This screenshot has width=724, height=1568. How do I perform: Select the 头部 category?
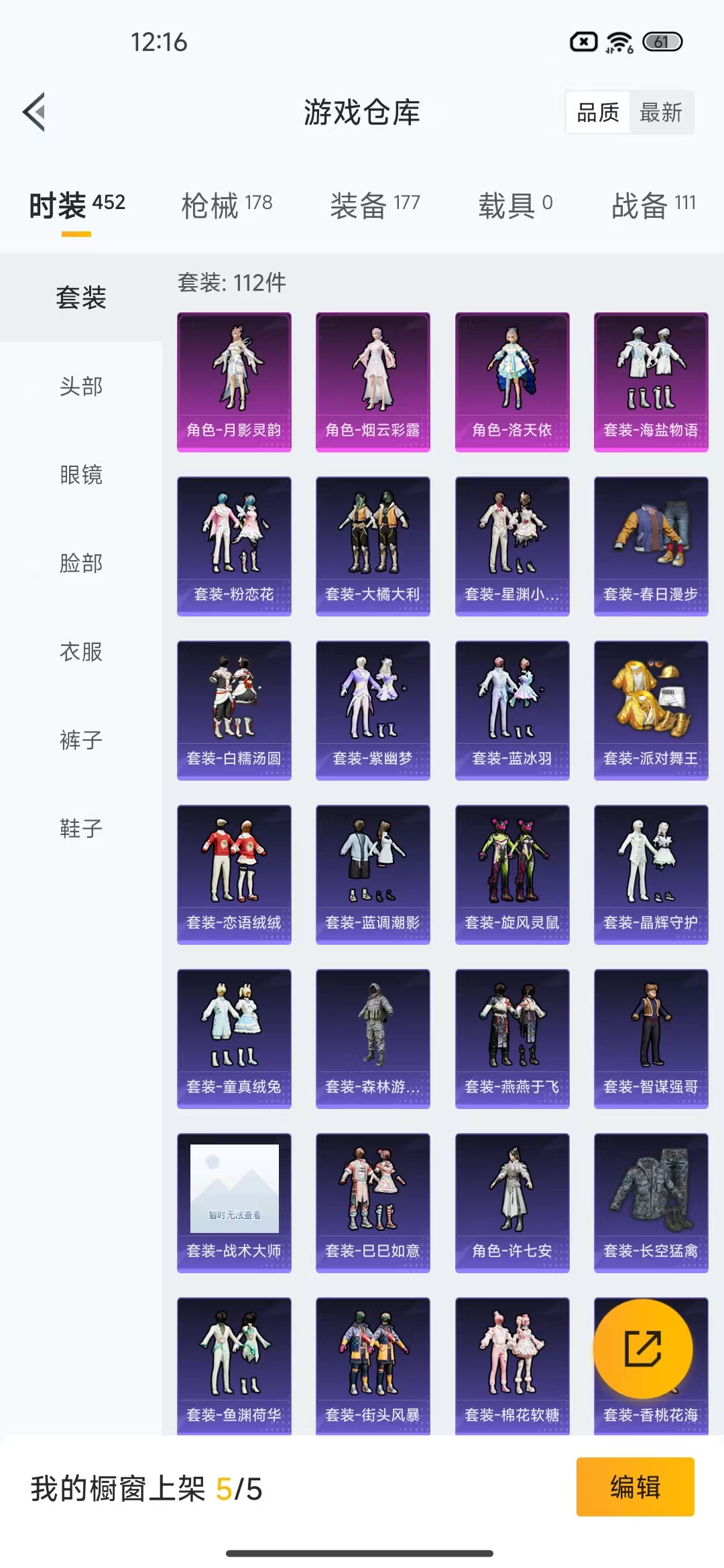coord(81,386)
